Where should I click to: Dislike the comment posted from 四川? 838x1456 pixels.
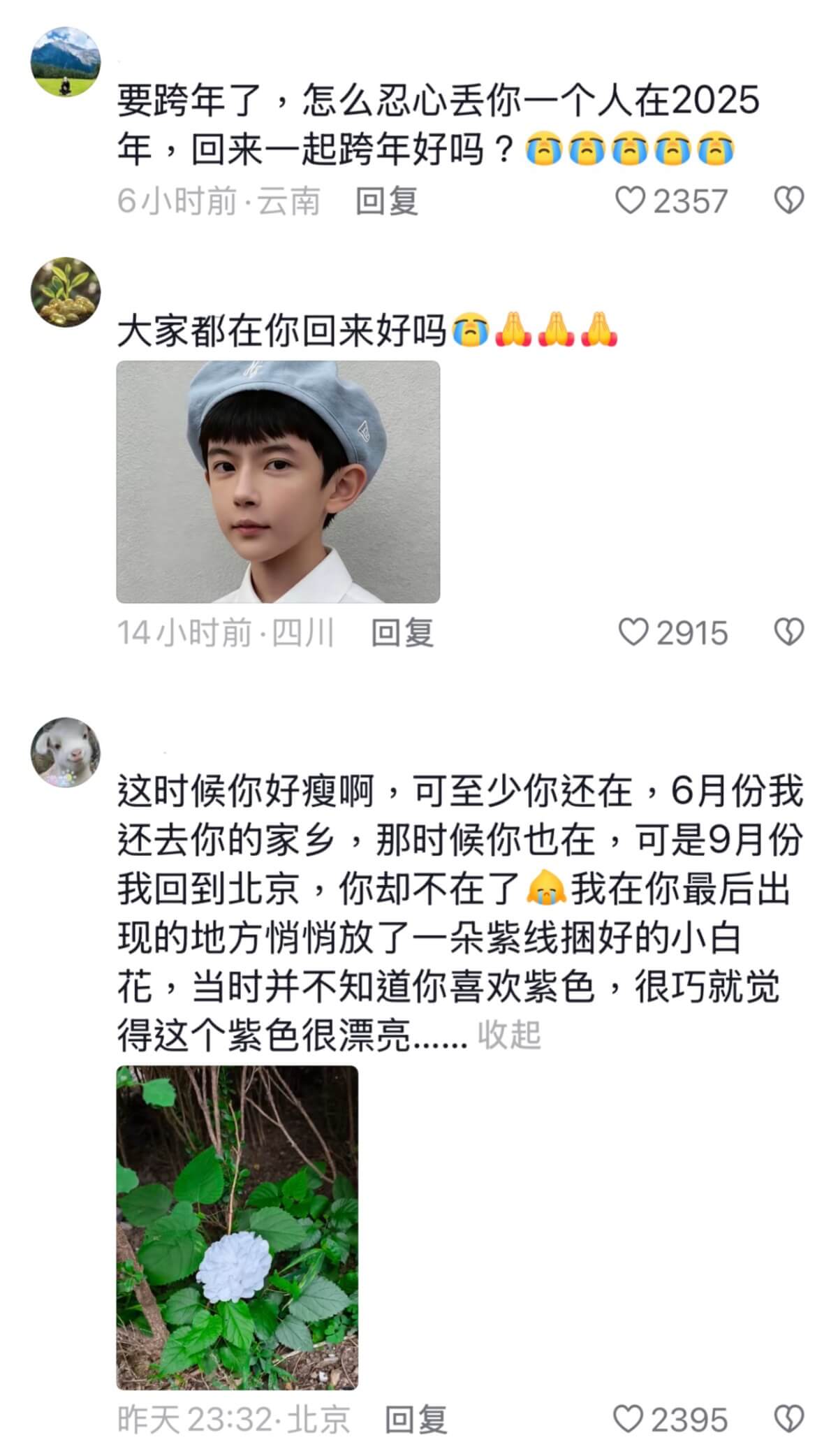tap(789, 633)
